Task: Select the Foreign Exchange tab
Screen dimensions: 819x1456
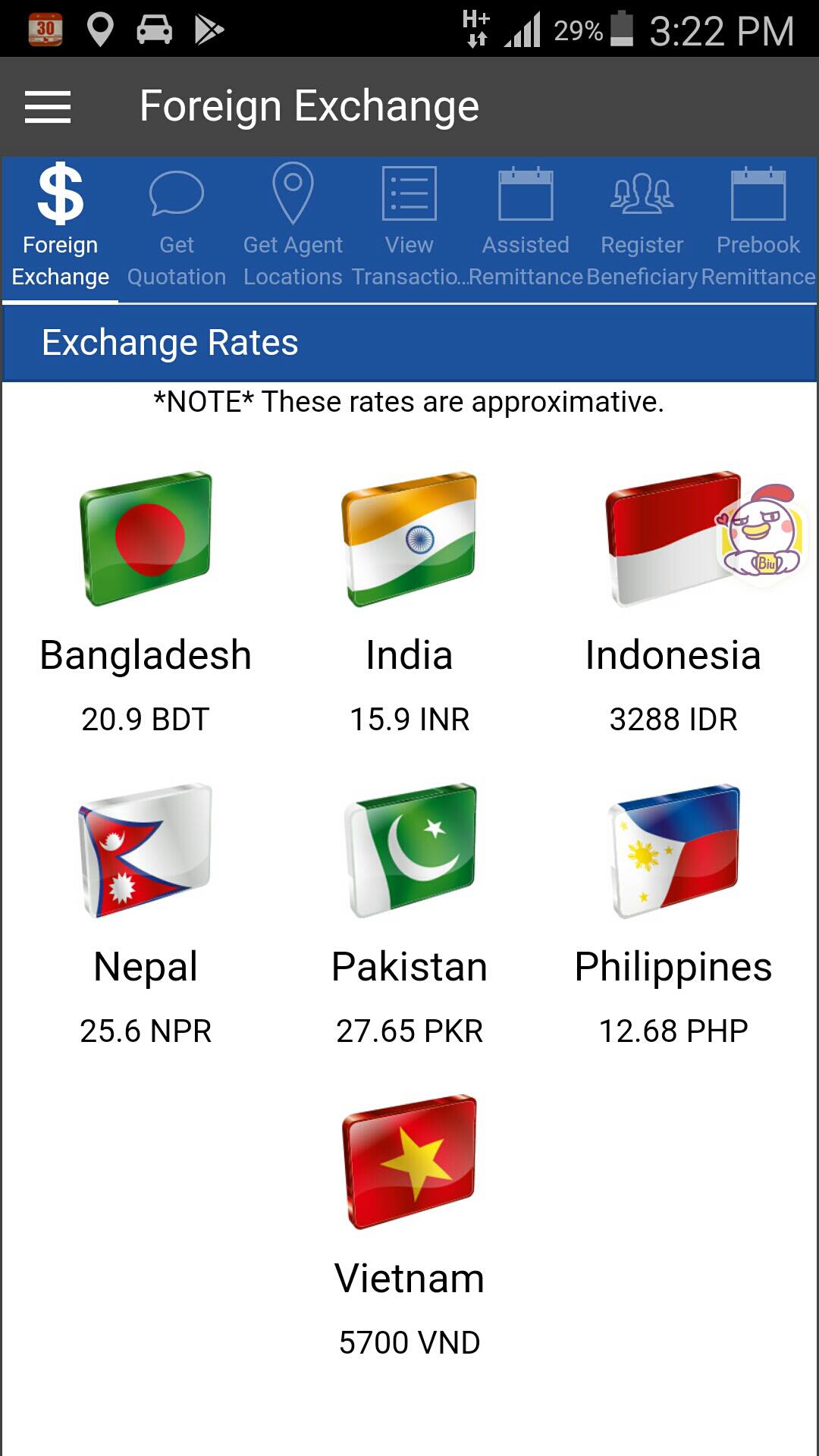Action: tap(61, 229)
